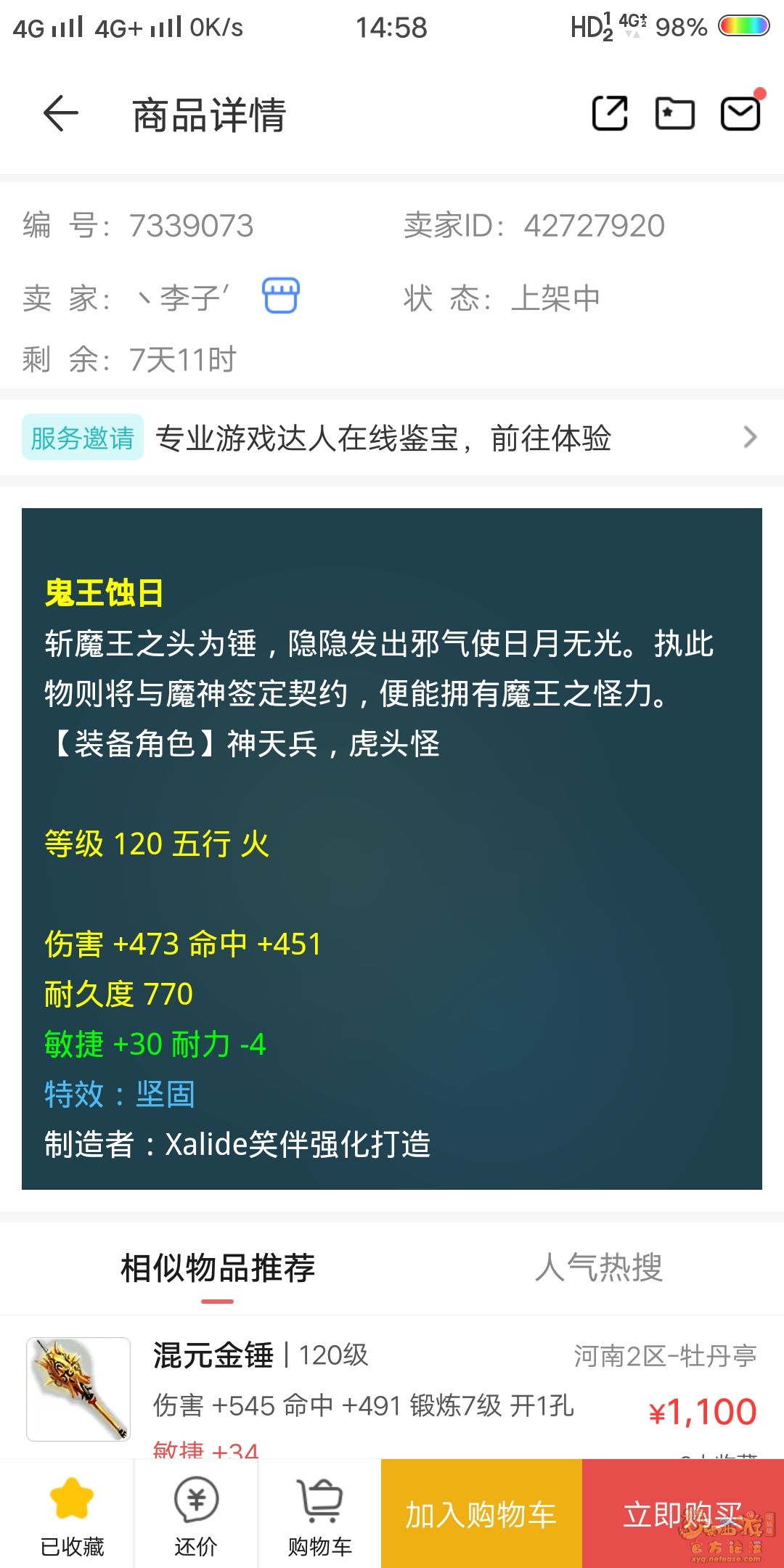Switch to 人气热搜 tab
The width and height of the screenshot is (784, 1568).
pyautogui.click(x=598, y=1267)
